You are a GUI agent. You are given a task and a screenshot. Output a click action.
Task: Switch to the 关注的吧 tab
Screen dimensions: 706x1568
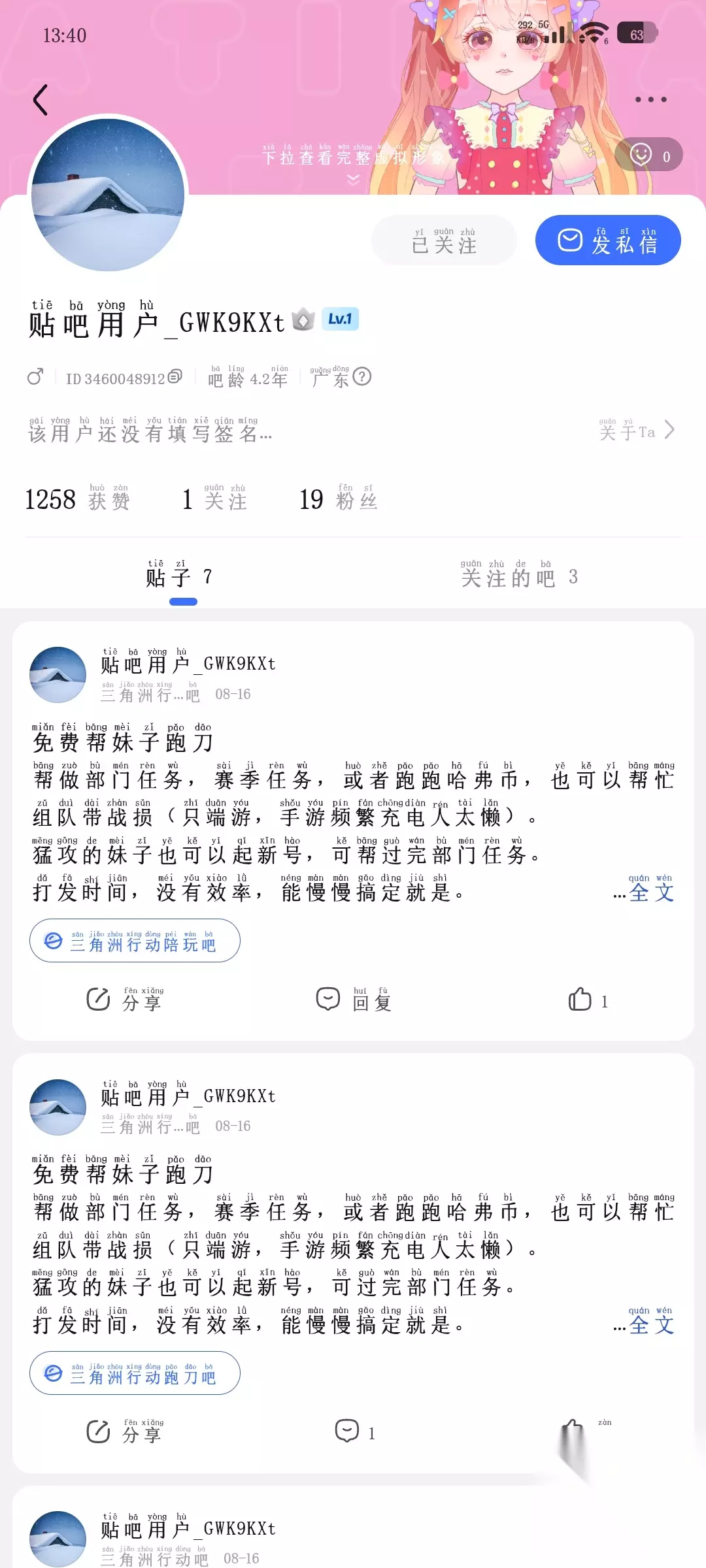coord(519,575)
